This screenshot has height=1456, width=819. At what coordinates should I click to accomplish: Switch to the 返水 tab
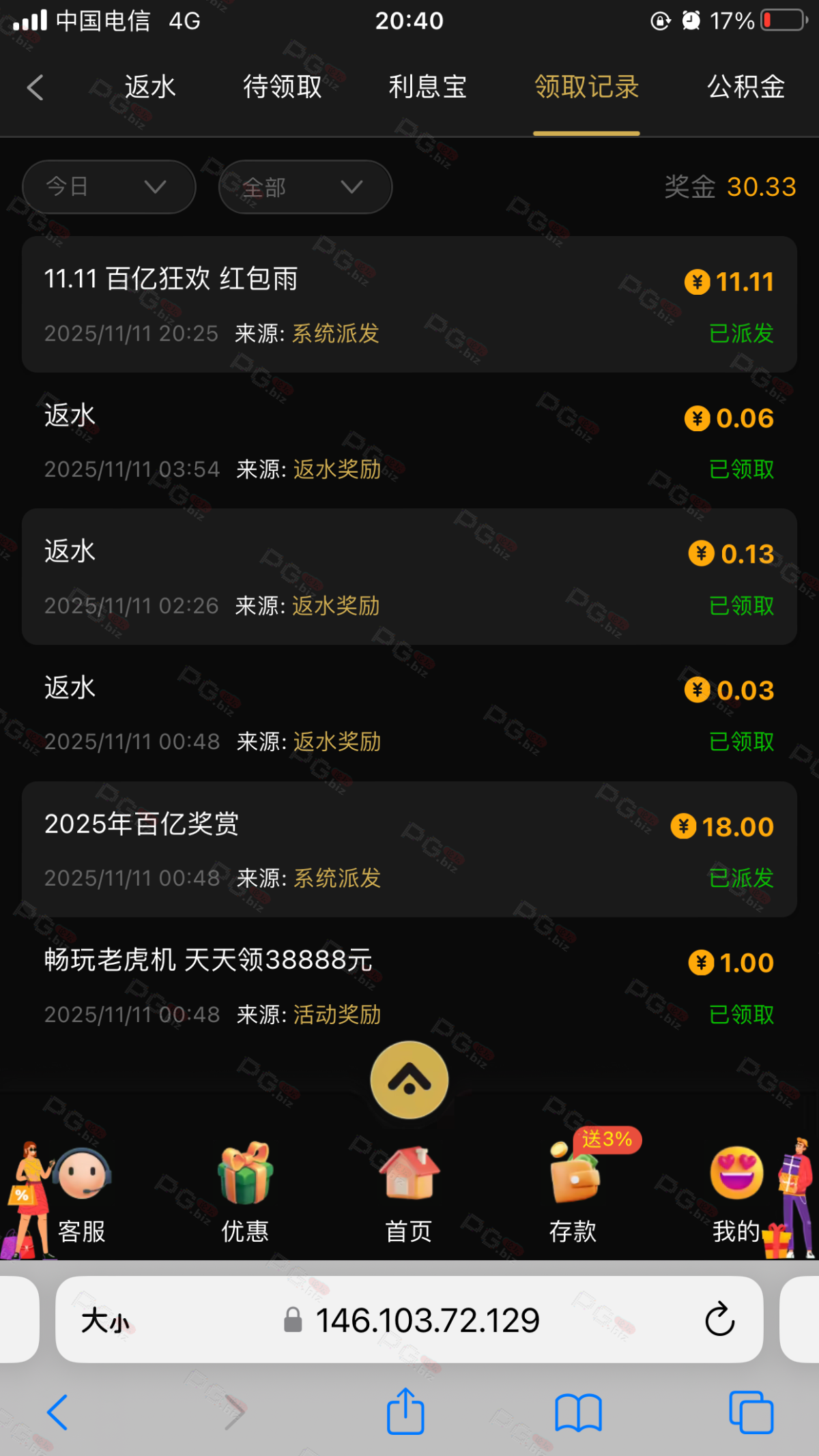coord(150,87)
